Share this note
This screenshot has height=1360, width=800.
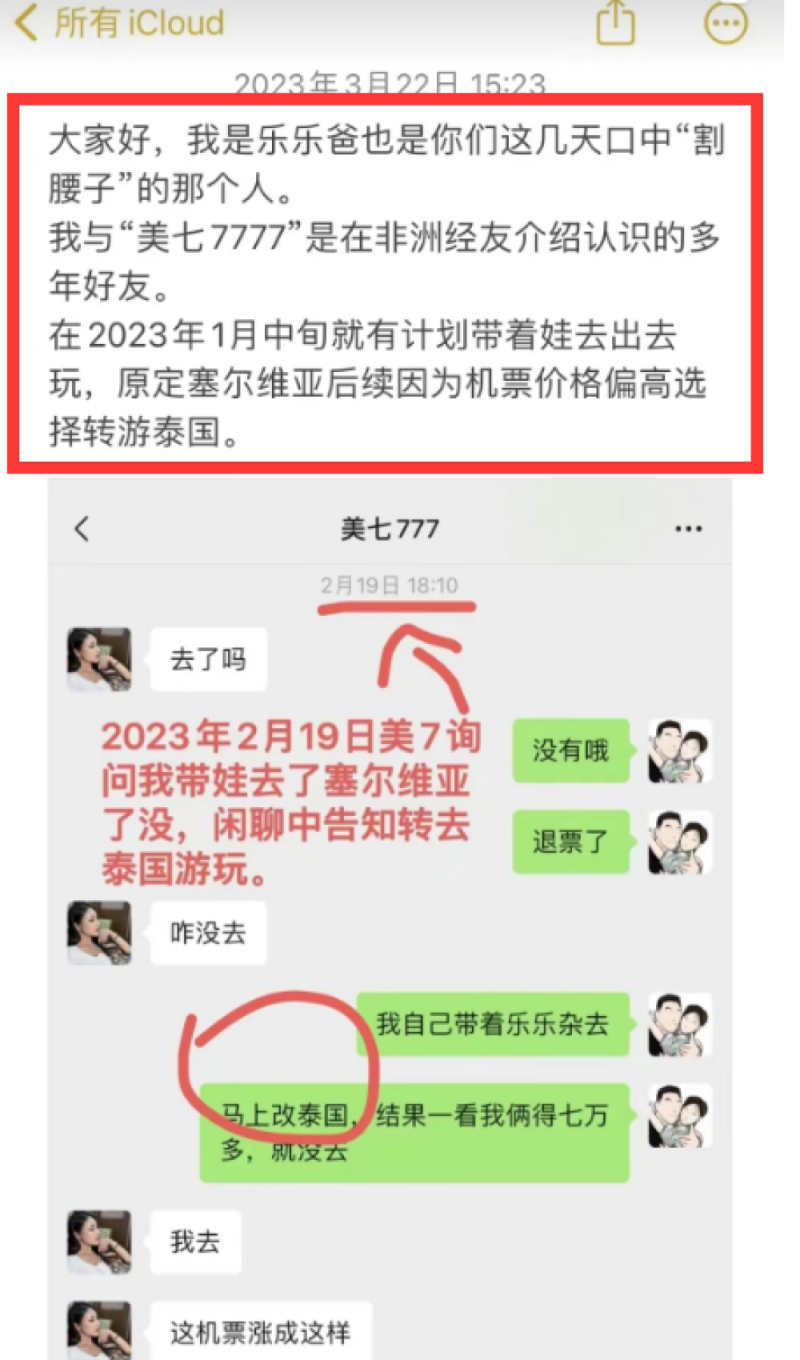coord(615,22)
